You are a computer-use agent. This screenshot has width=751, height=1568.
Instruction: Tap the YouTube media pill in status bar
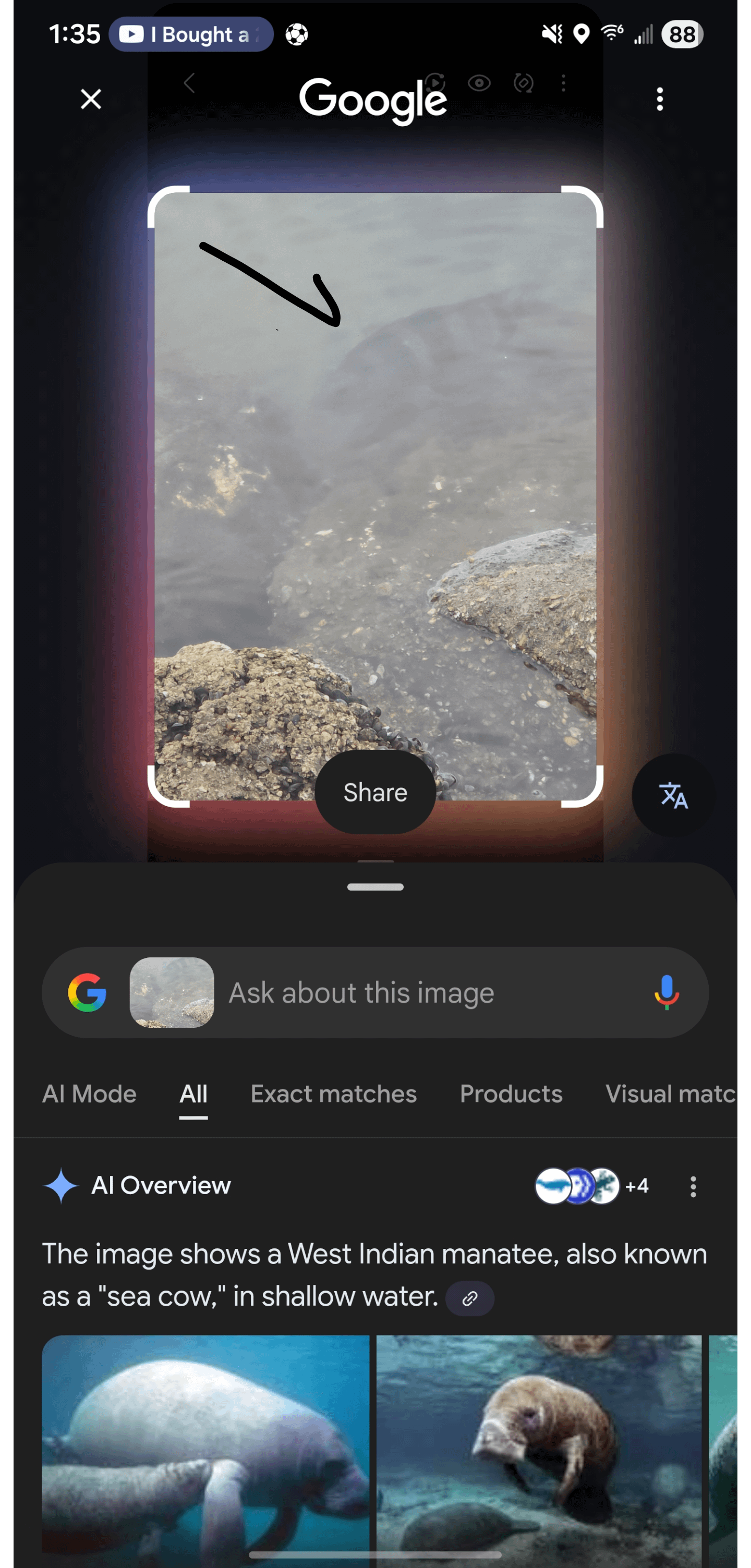tap(191, 35)
